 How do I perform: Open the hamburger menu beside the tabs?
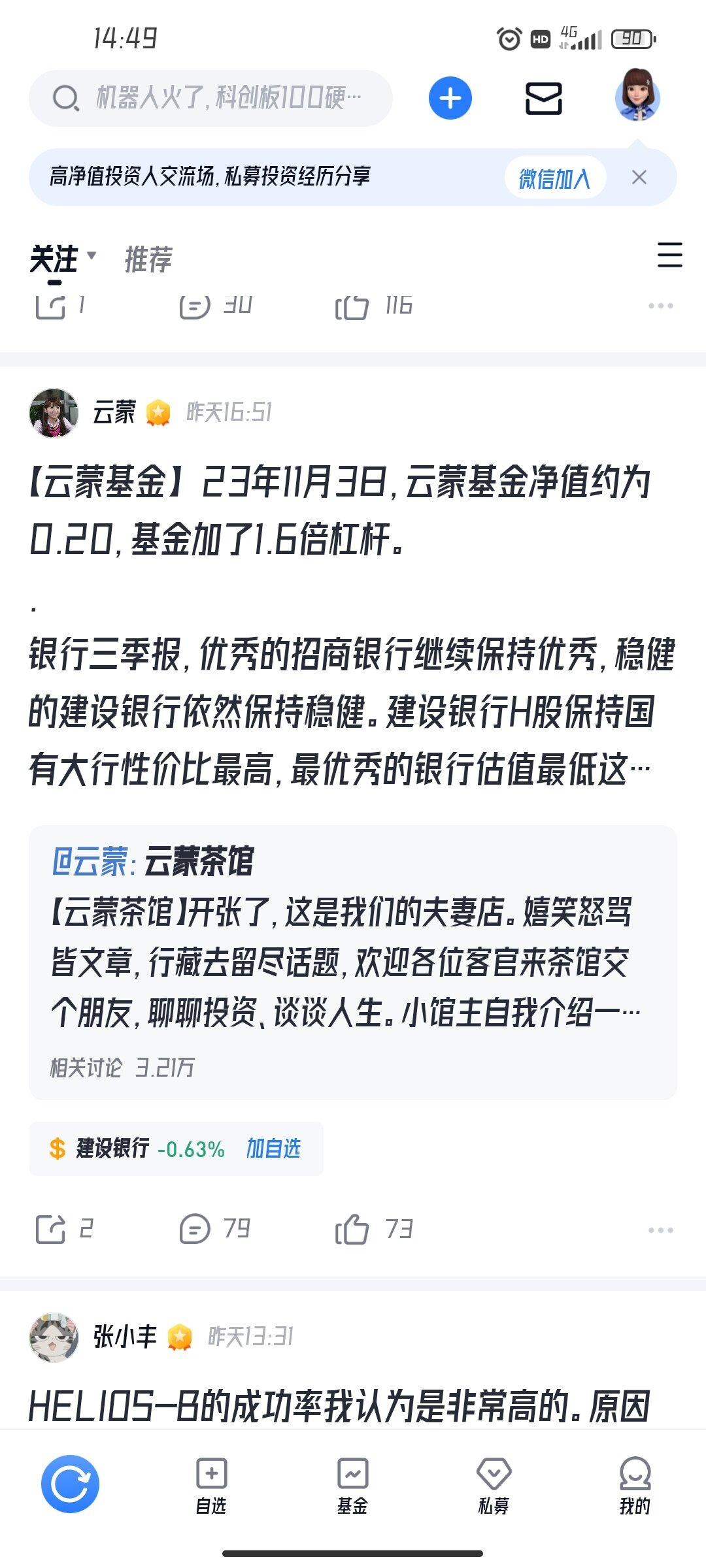click(x=670, y=255)
